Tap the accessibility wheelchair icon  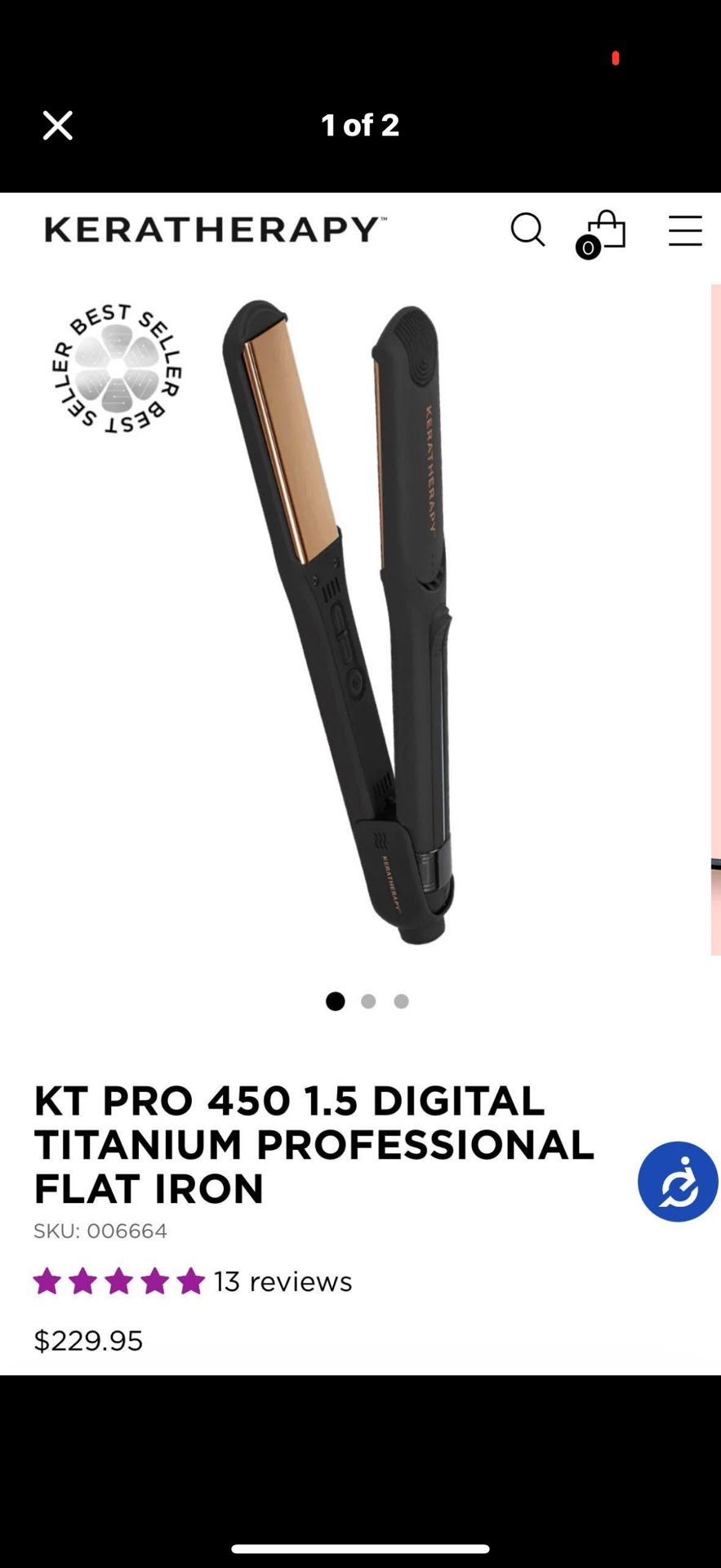click(x=678, y=1182)
